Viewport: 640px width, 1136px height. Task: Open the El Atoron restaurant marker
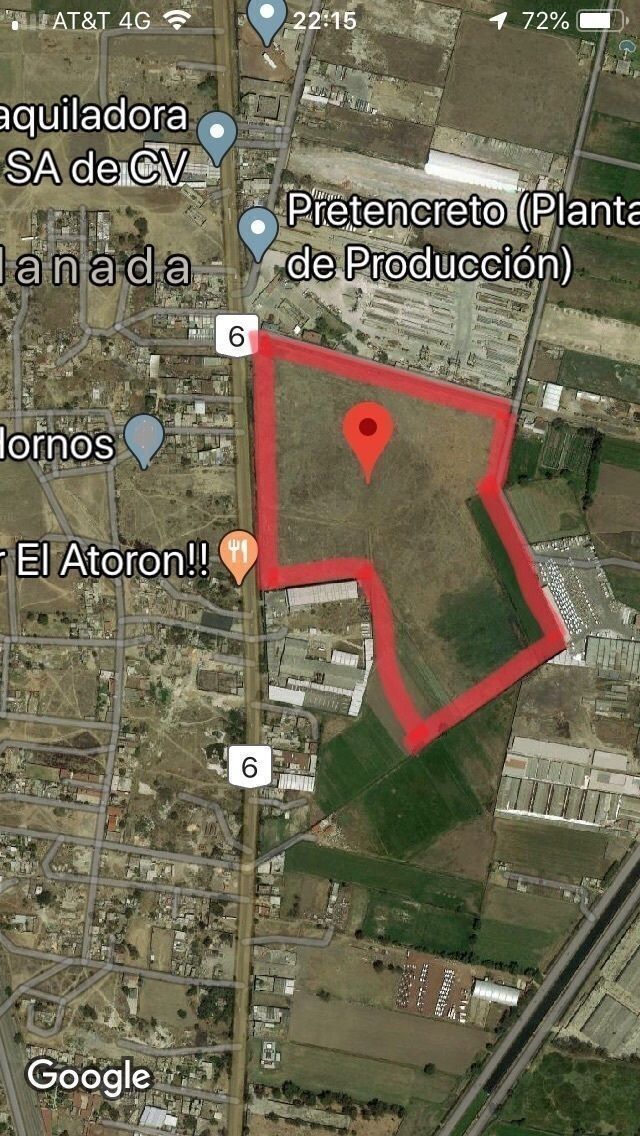coord(238,554)
